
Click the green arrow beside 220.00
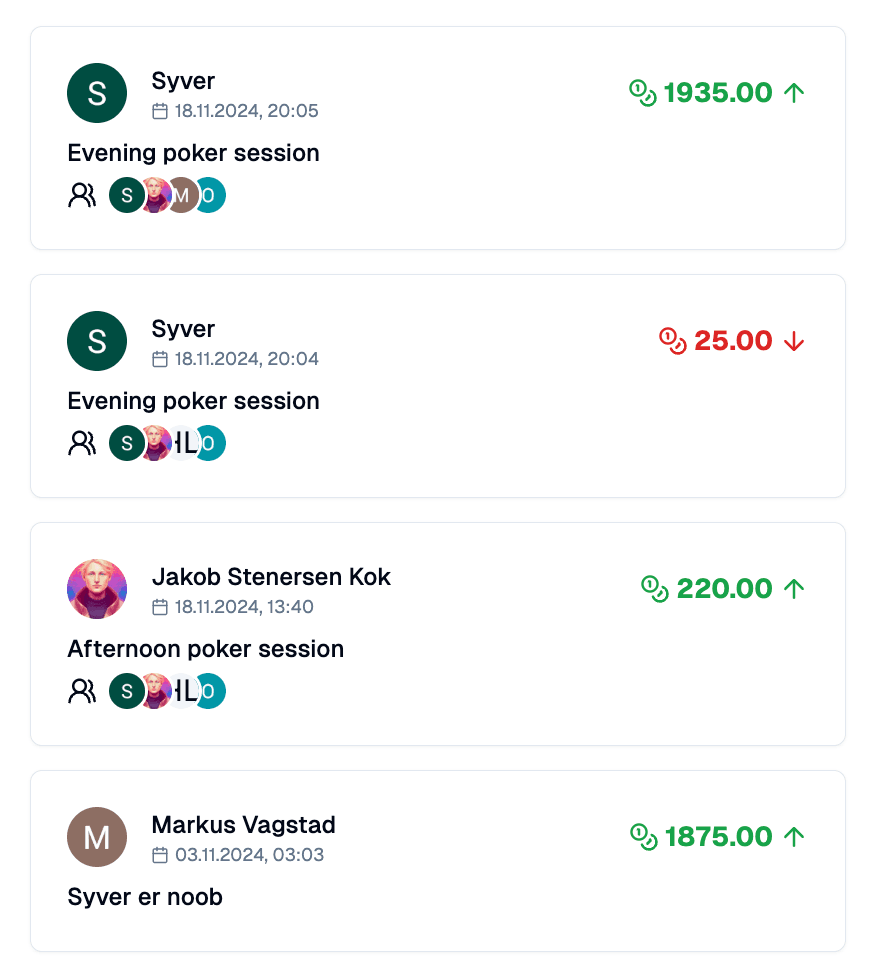tap(794, 588)
